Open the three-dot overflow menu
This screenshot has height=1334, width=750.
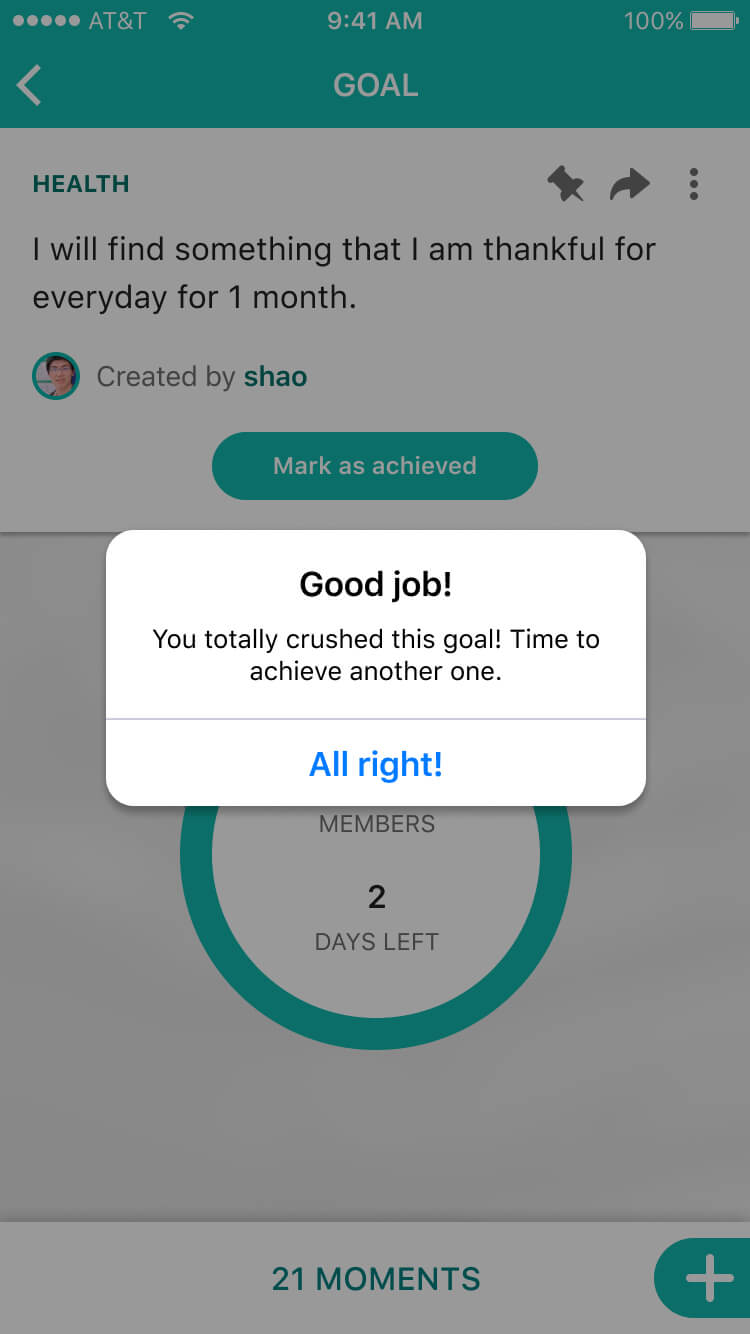[693, 184]
